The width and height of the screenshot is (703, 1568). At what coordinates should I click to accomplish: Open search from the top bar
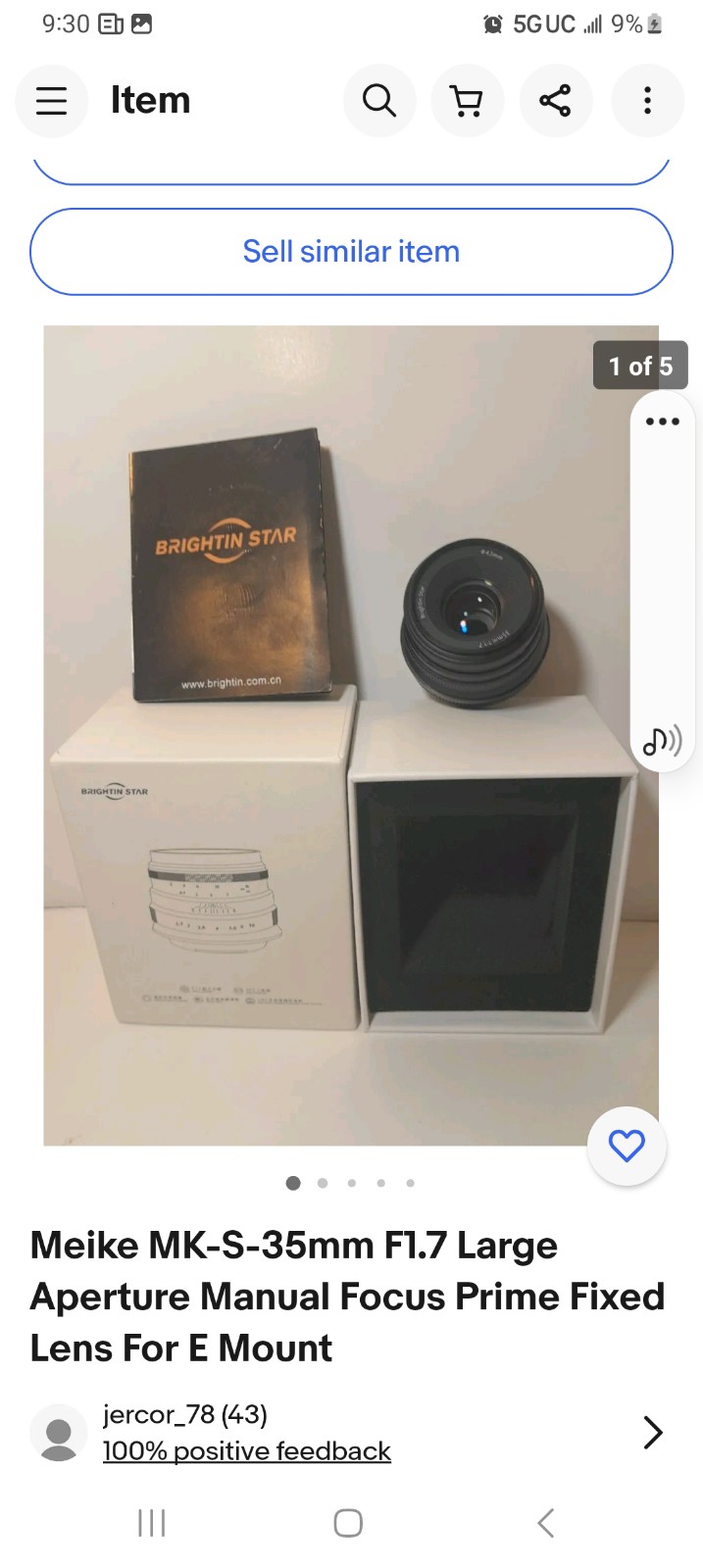(x=379, y=100)
